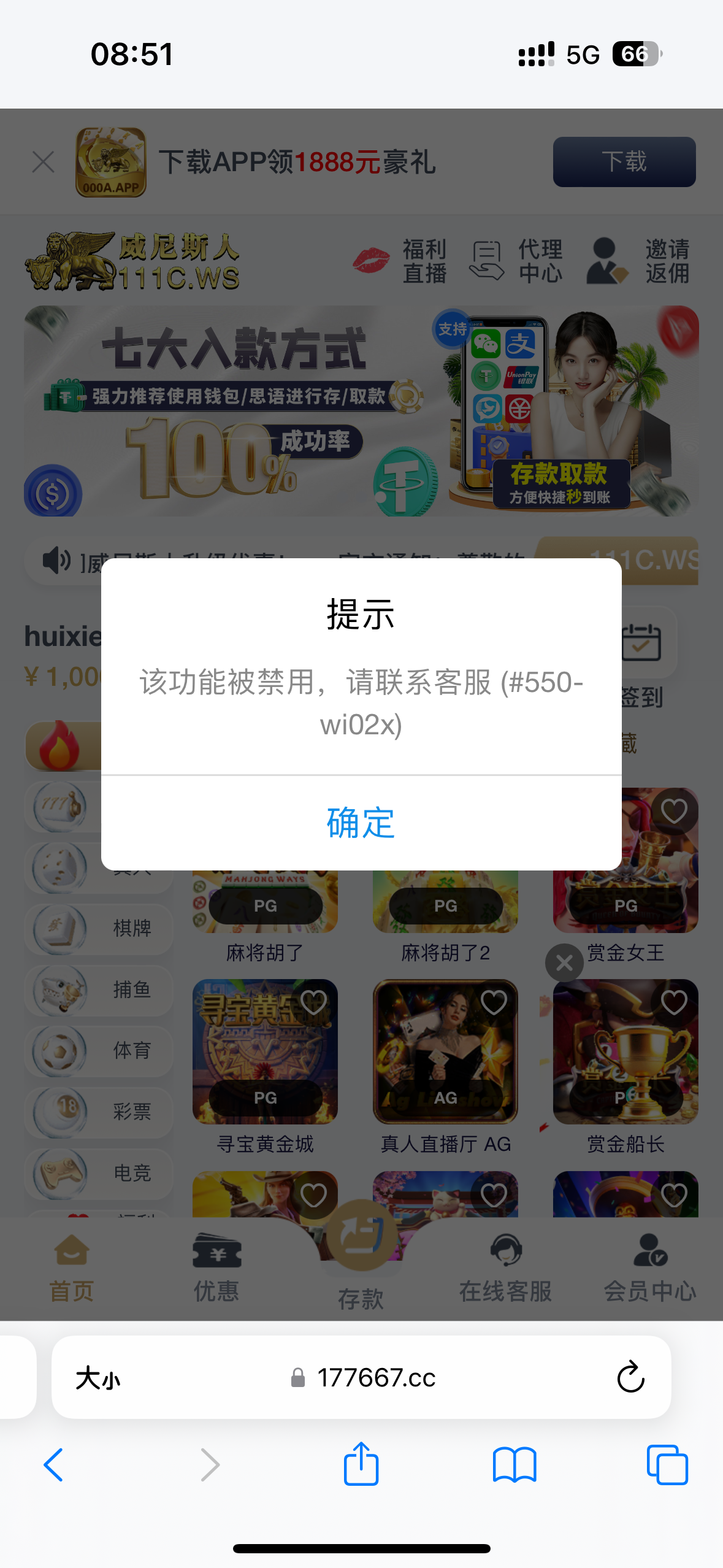Open the 赏金船长 game
Screen dimensions: 723x1568
625,1052
